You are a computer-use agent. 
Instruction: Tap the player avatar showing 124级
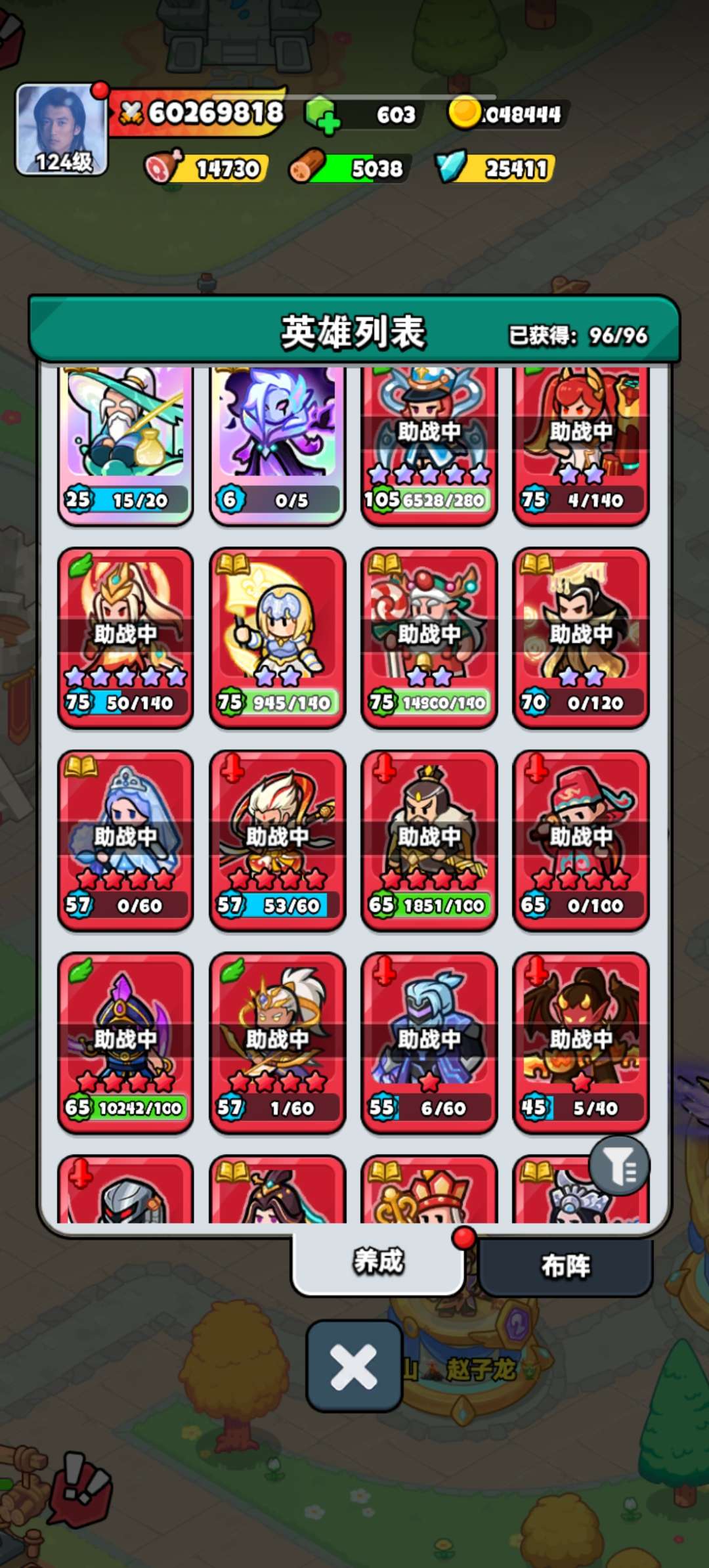62,129
